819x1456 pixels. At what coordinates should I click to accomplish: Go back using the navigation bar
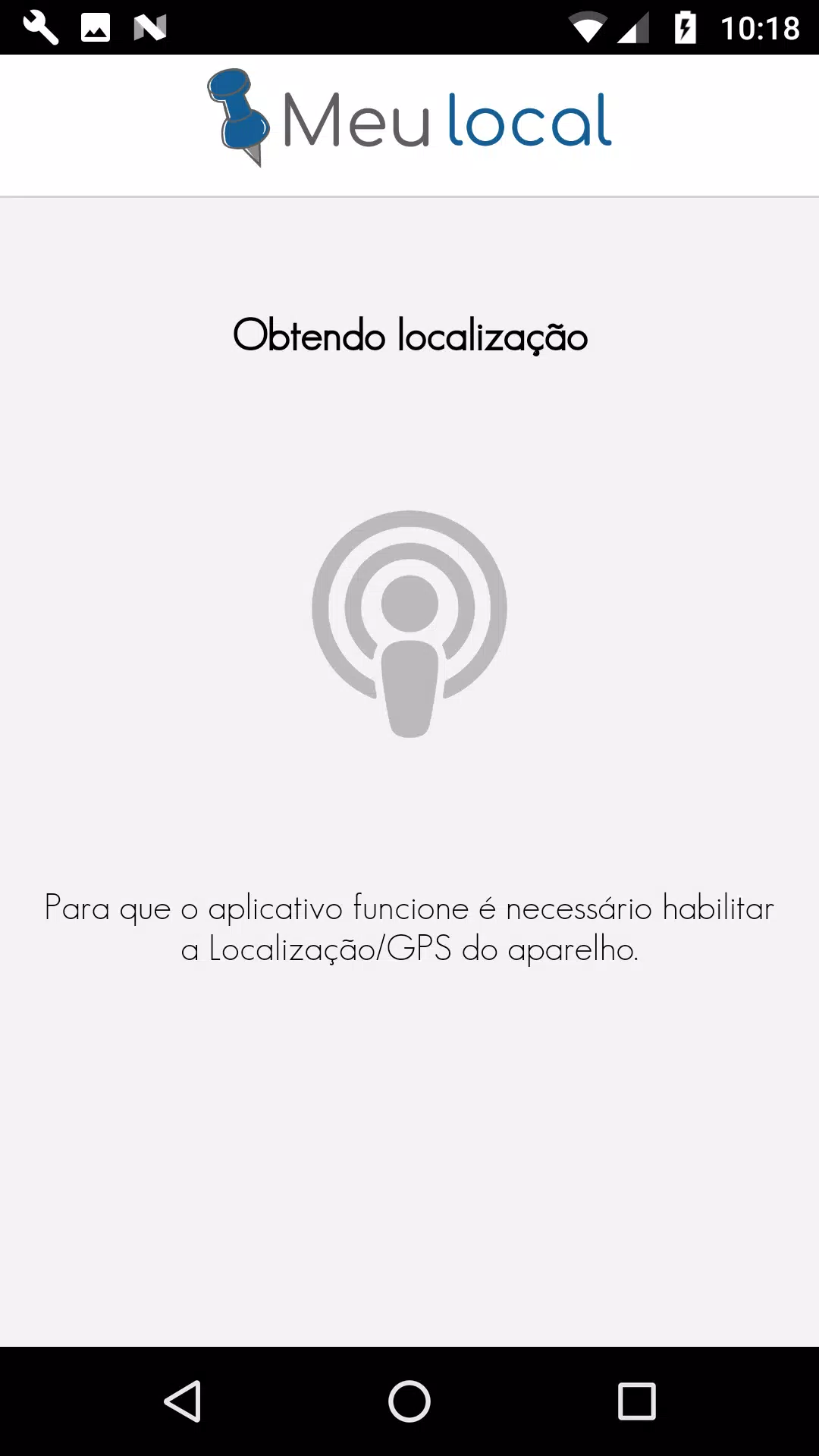[x=183, y=1401]
